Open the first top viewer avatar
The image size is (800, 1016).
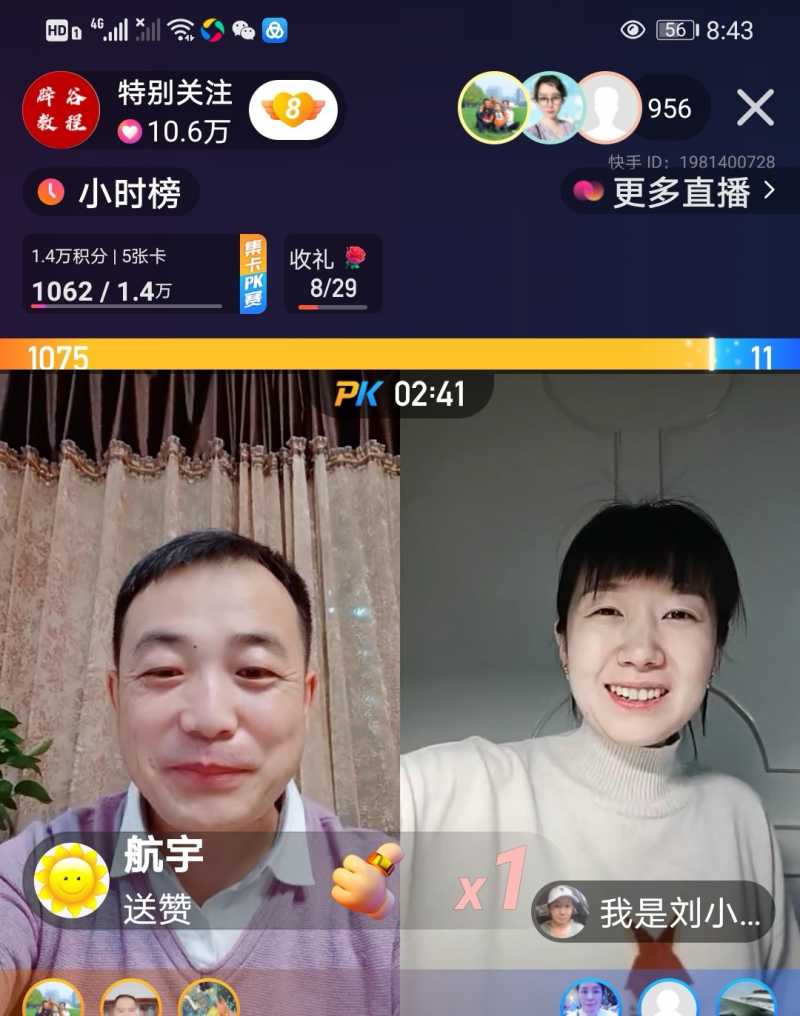point(492,108)
